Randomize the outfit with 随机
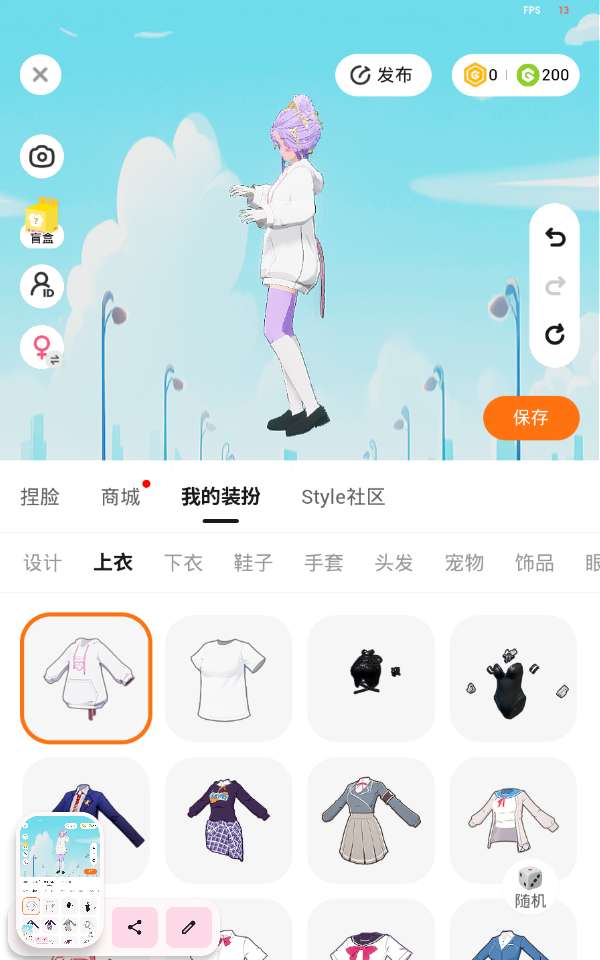 [x=530, y=887]
